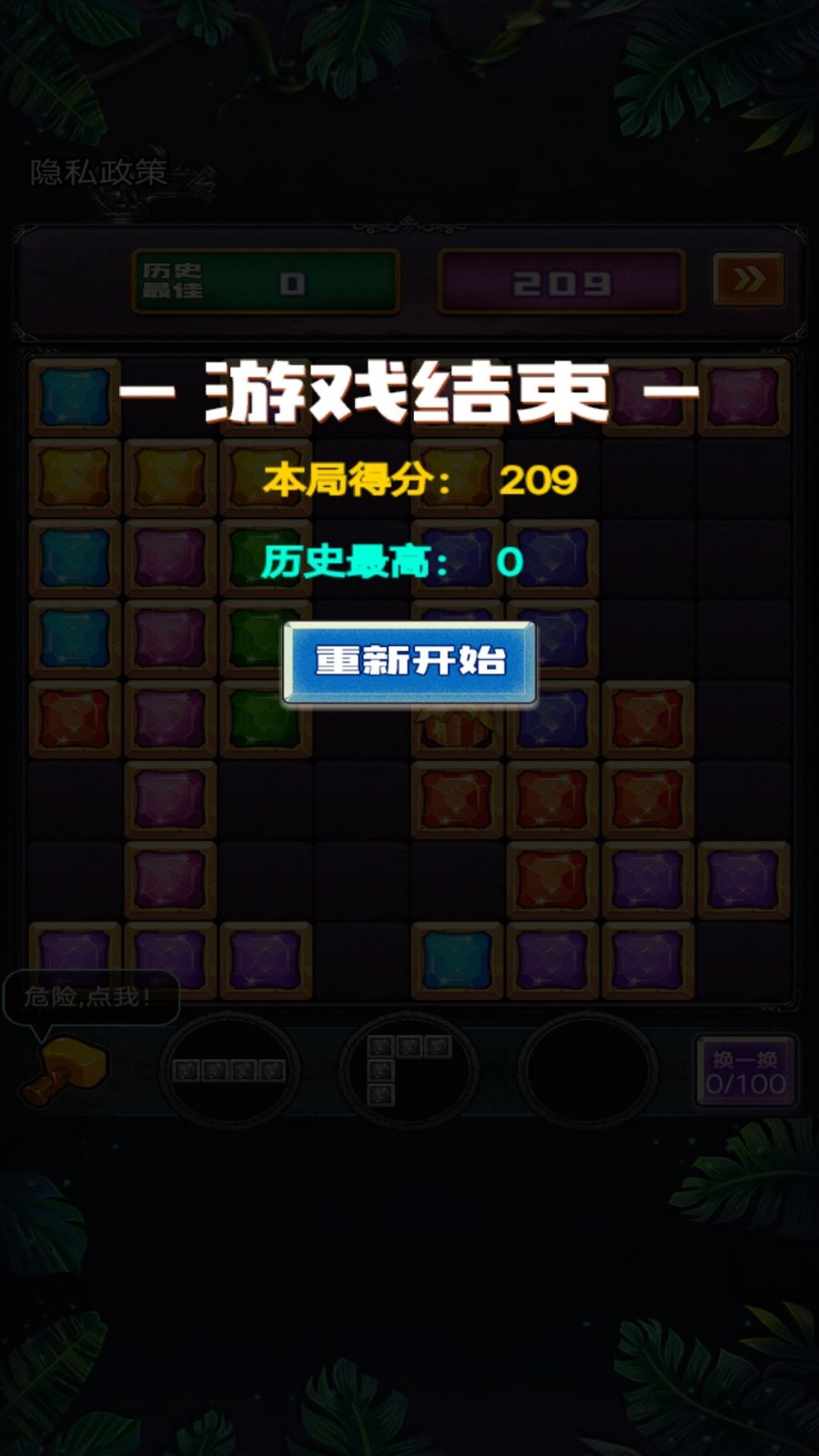Tap the hammer danger helper icon
This screenshot has width=819, height=1456.
point(68,1070)
